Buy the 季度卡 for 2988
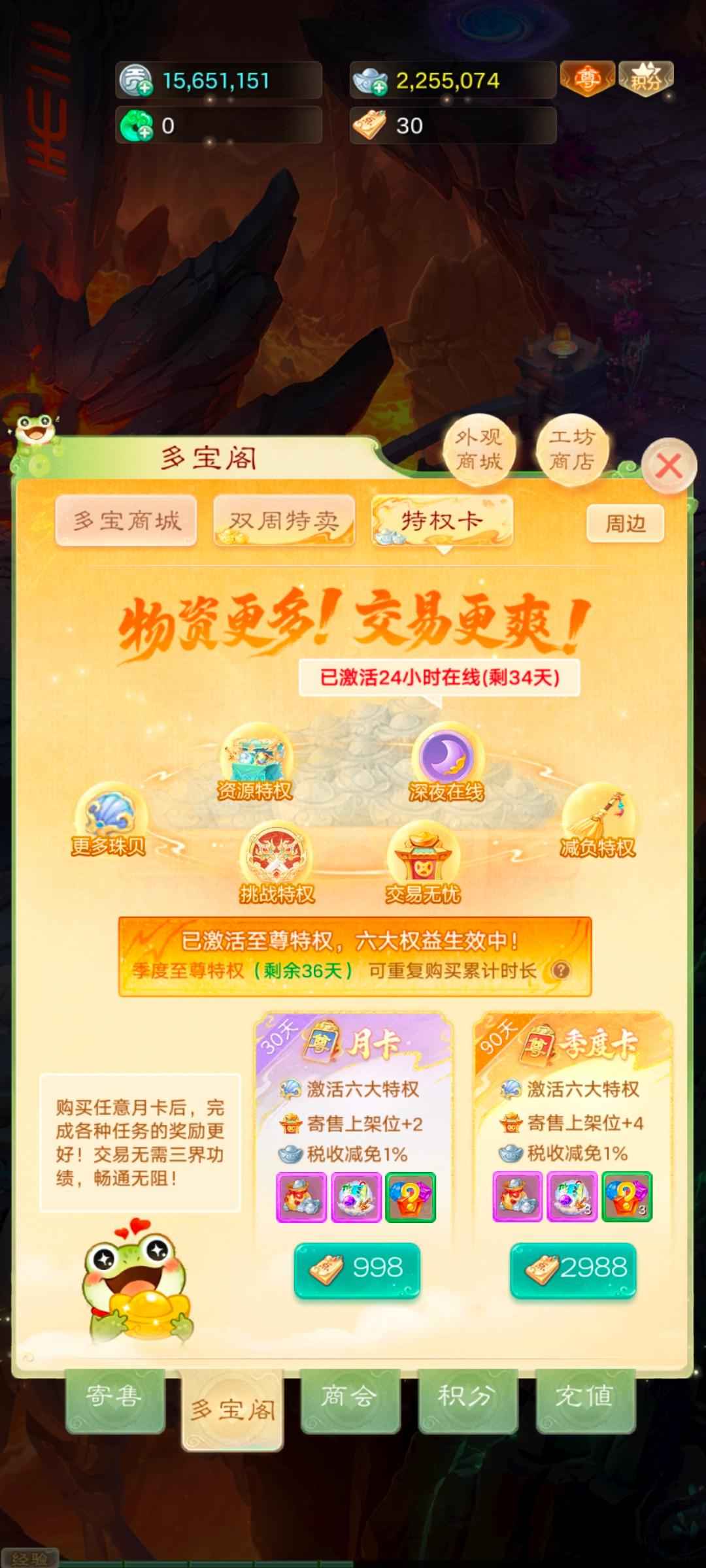 pyautogui.click(x=573, y=1268)
